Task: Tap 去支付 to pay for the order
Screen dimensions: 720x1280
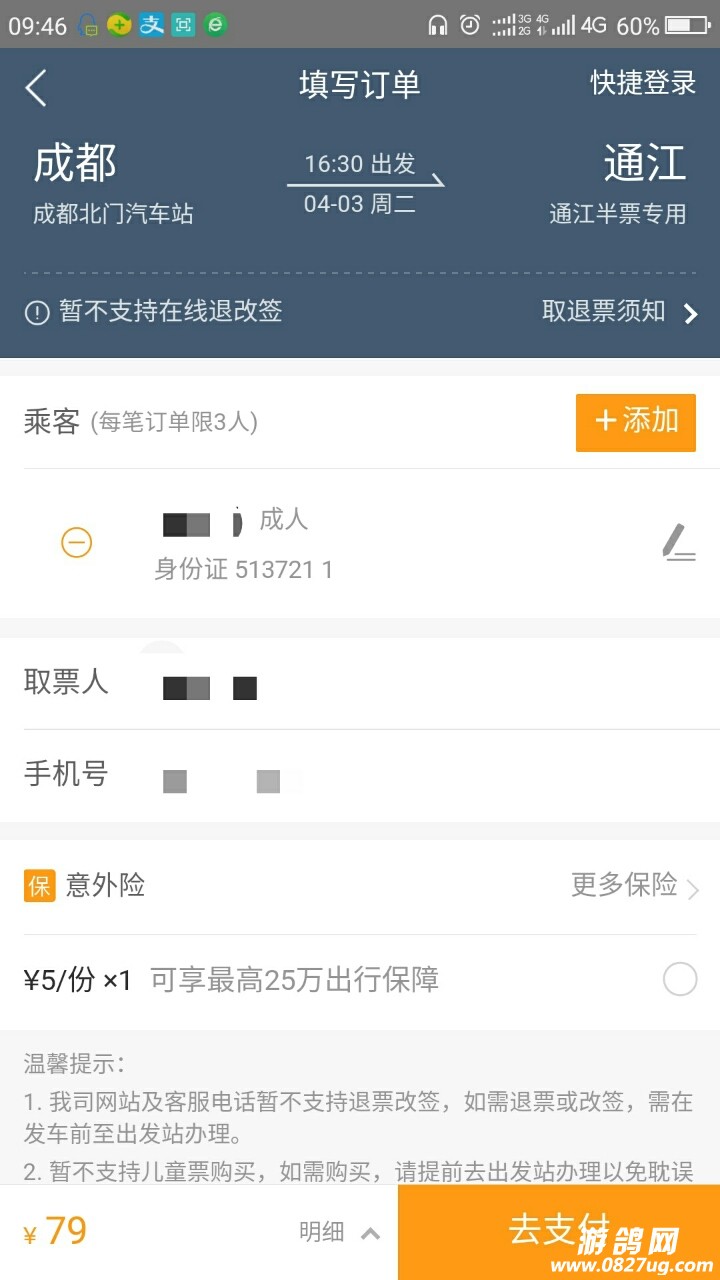Action: tap(558, 1231)
